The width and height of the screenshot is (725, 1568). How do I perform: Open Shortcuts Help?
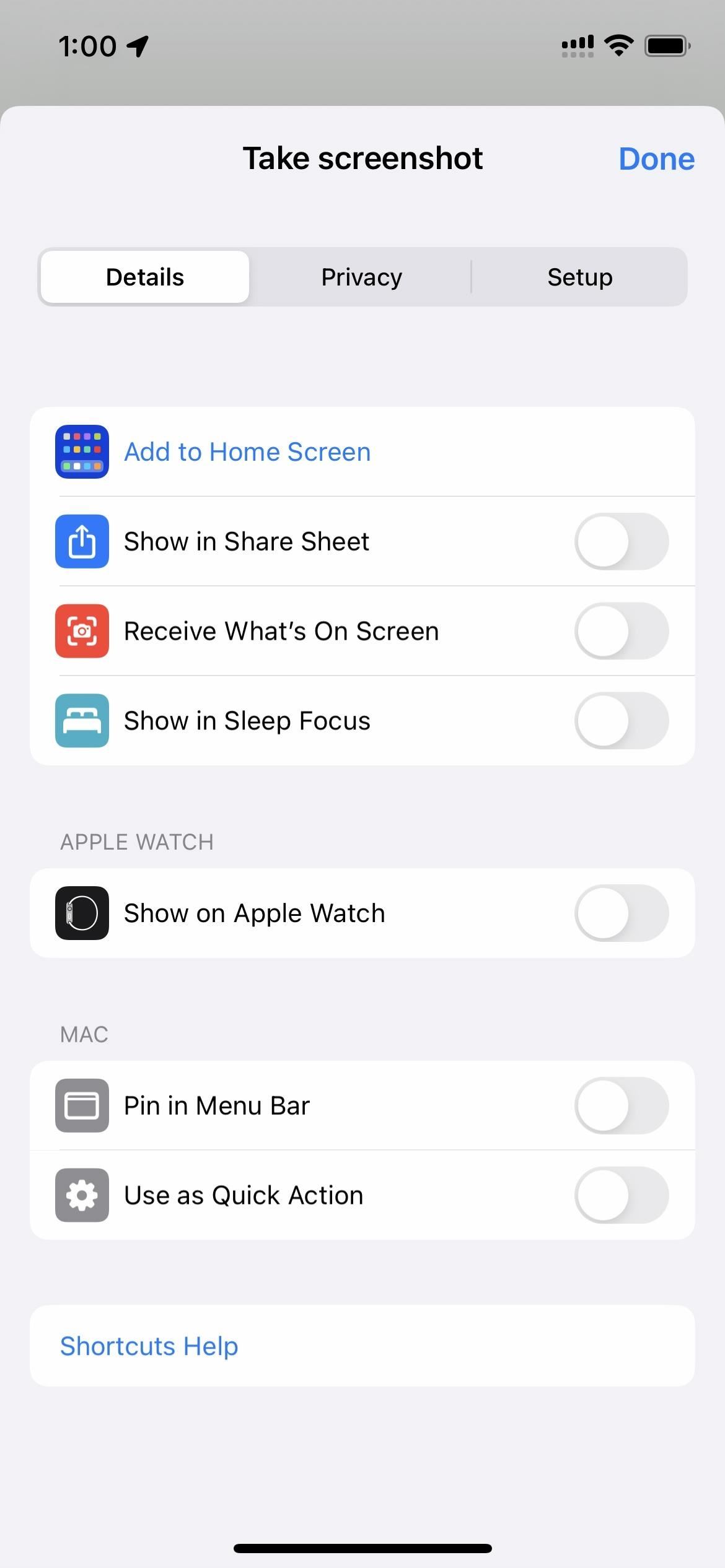149,1346
